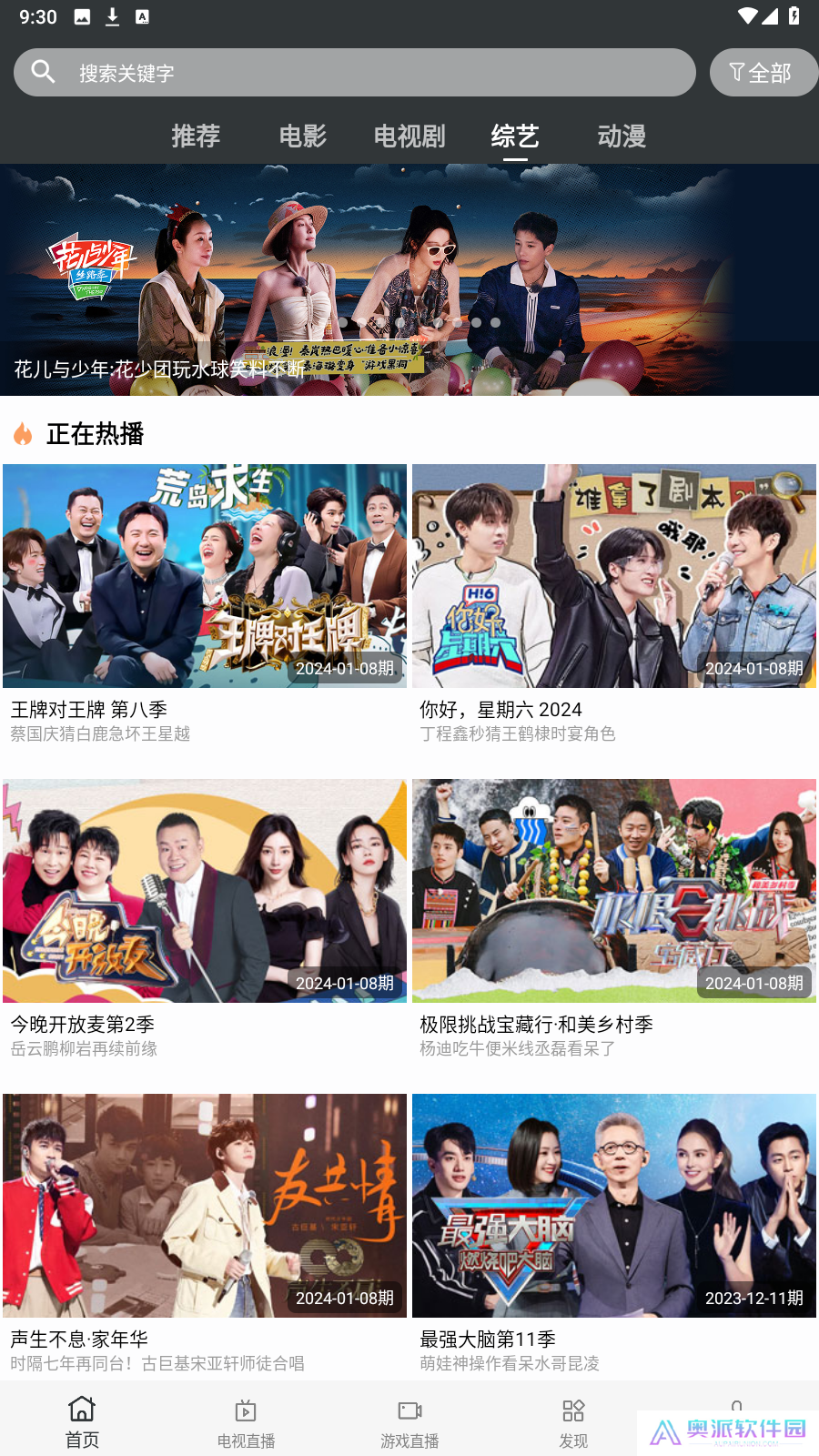The width and height of the screenshot is (819, 1456).
Task: Open the 发现 bottom tab
Action: pos(573,1421)
